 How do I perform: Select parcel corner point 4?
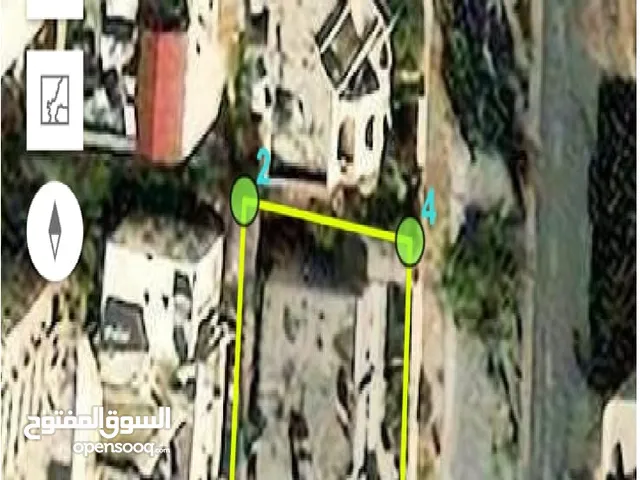(410, 241)
